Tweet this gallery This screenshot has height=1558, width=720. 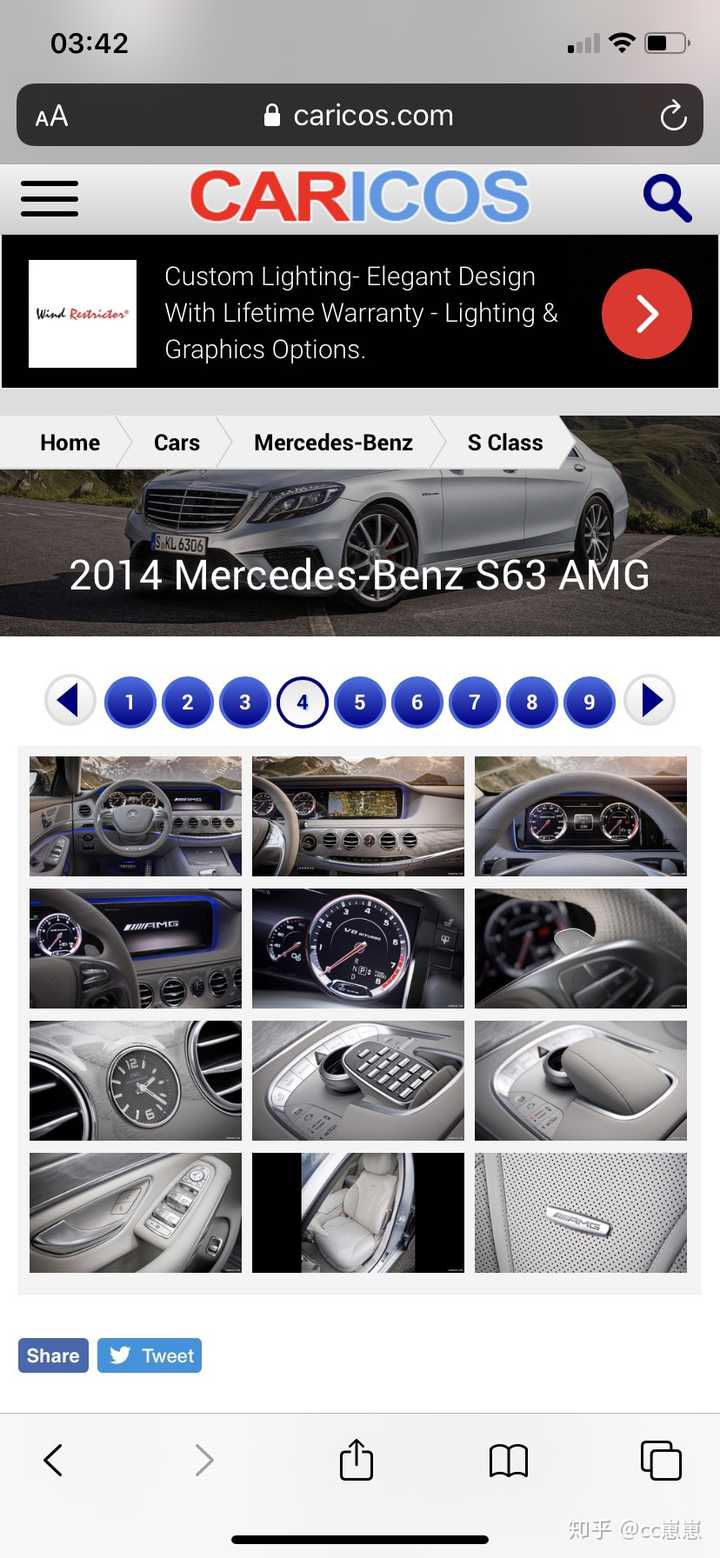(150, 1356)
